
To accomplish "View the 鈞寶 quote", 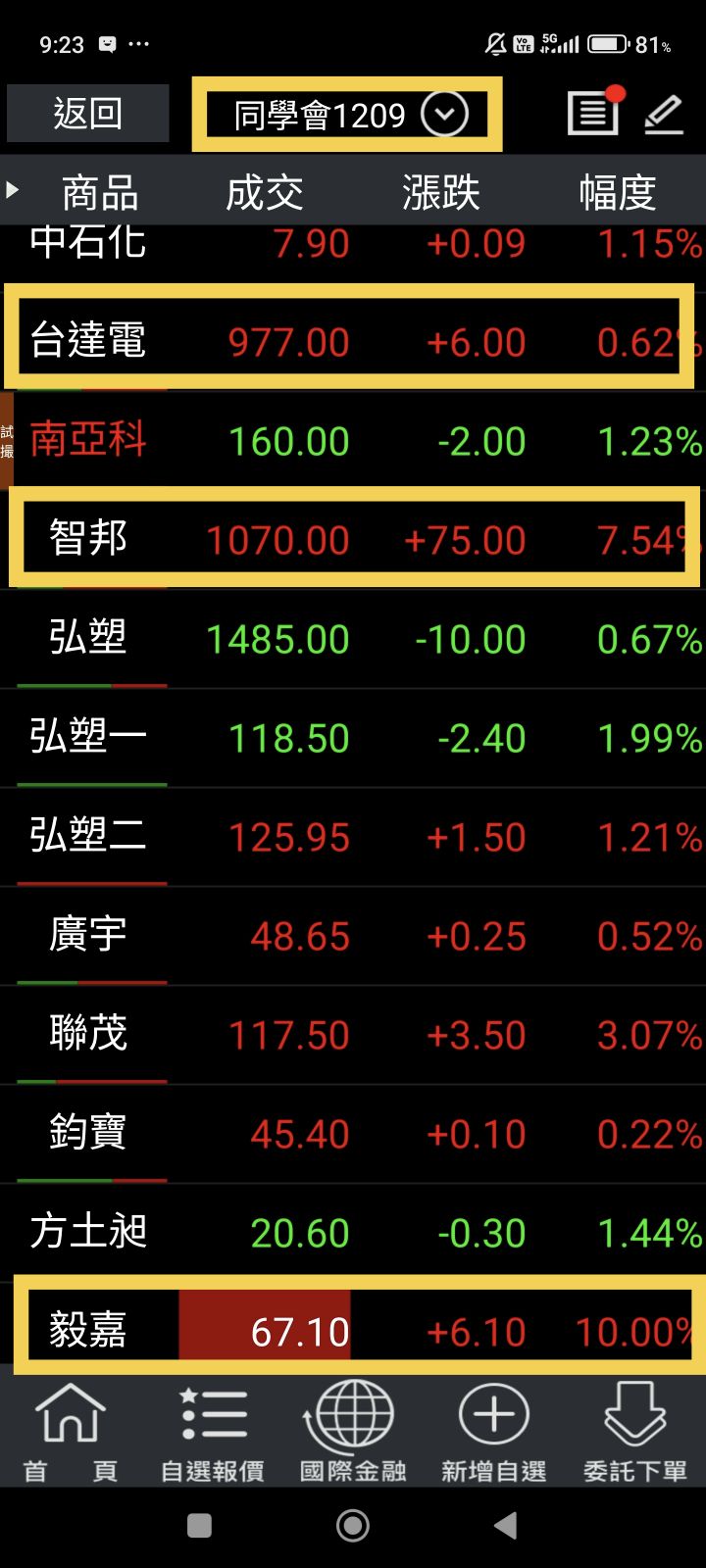I will pos(353,1134).
